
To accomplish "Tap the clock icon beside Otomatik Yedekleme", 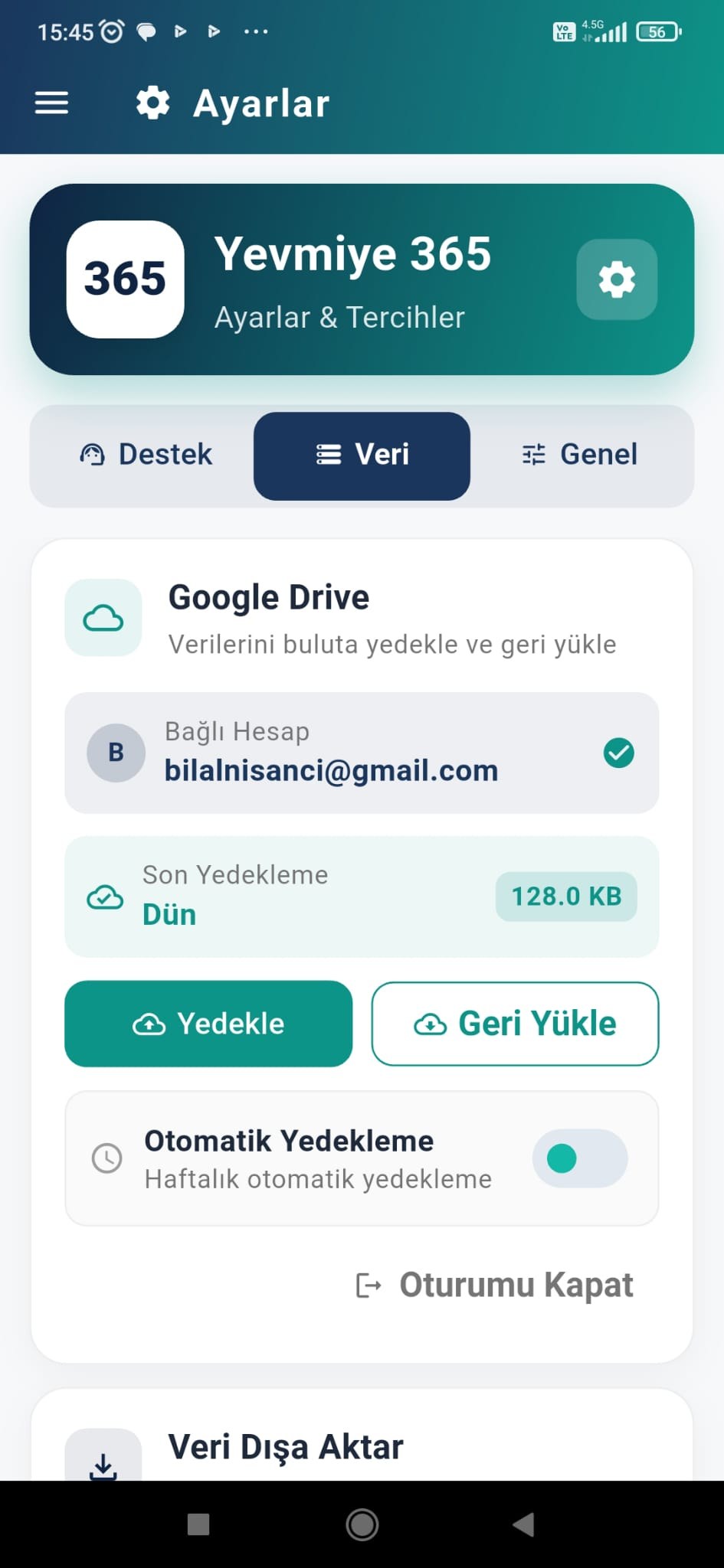I will (107, 1158).
